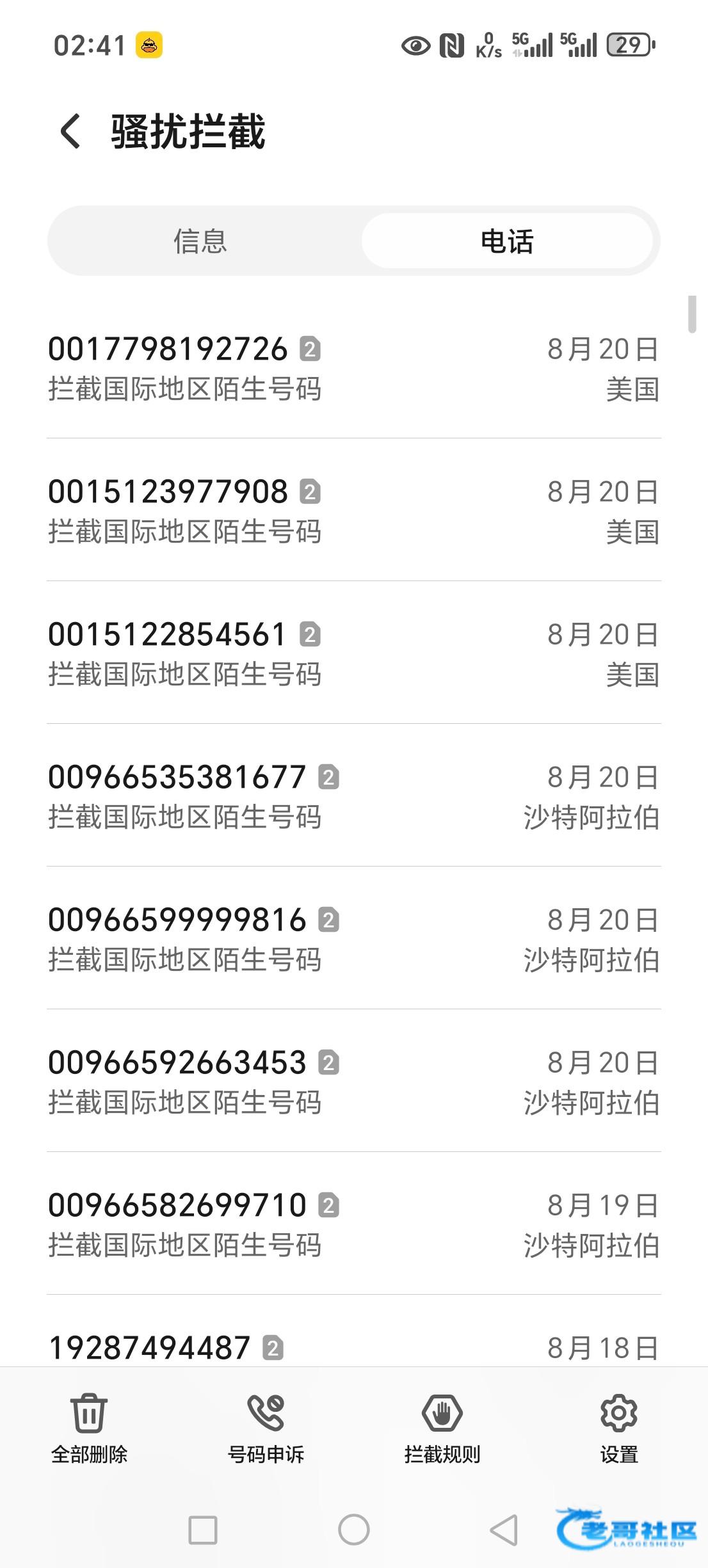Open blocked call 19287494487

[354, 1332]
